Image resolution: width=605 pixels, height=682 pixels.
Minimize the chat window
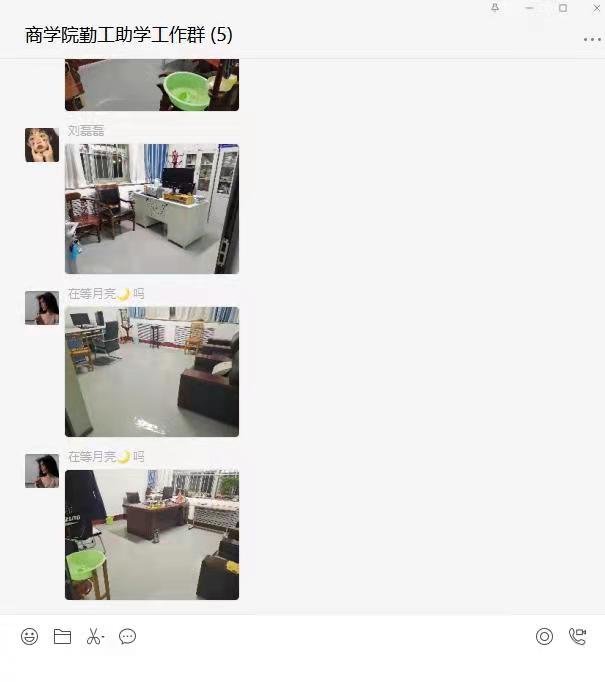(x=529, y=8)
